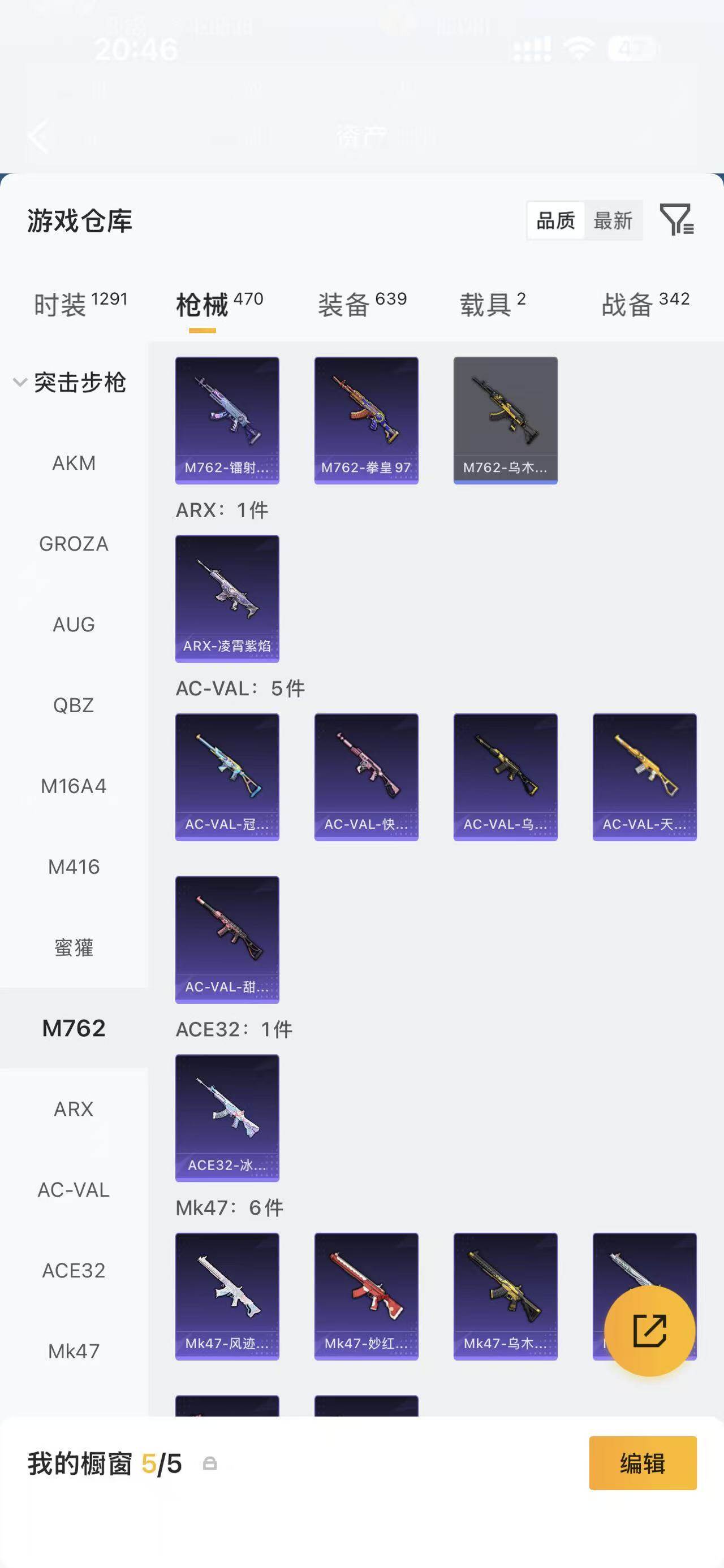The image size is (724, 1568).
Task: Open the AC-VAL-甜 skin tile
Action: tap(227, 939)
